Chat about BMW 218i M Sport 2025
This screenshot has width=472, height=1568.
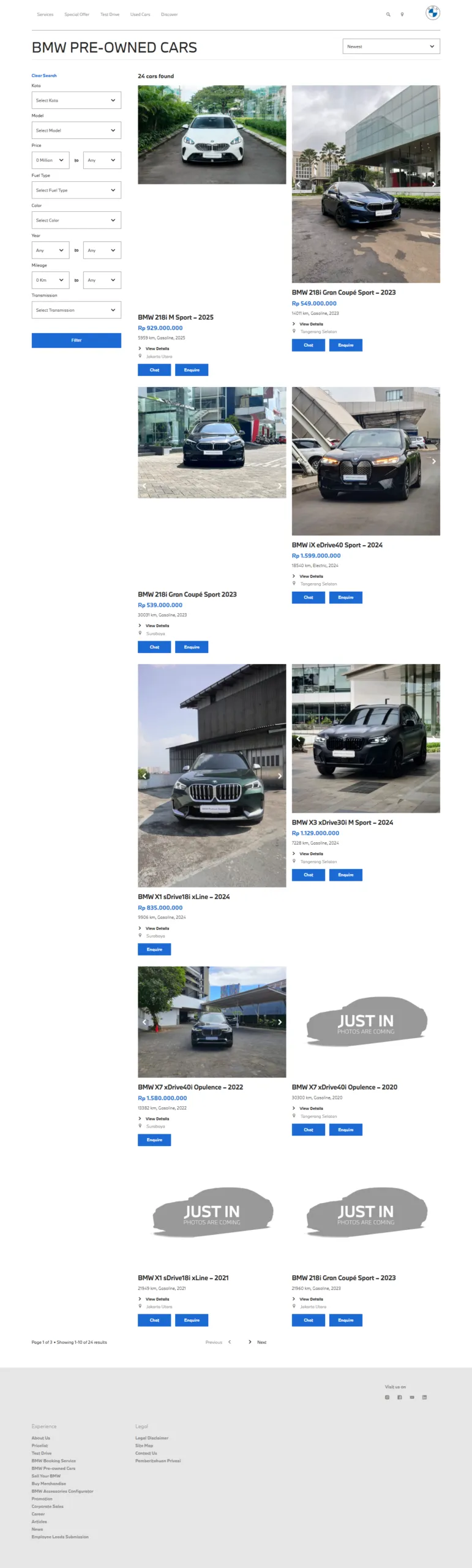[x=154, y=370]
